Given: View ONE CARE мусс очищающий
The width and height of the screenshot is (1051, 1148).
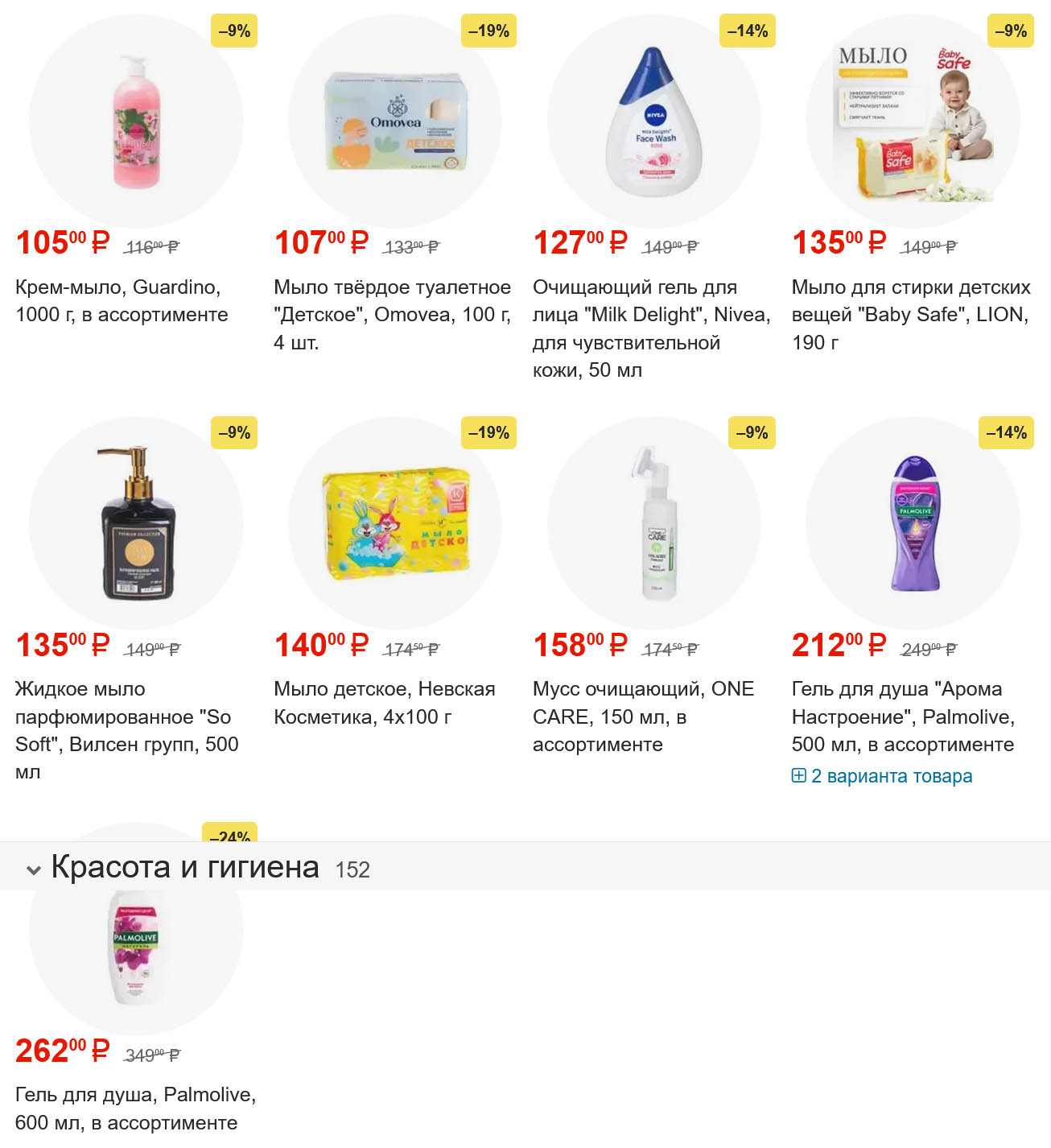Looking at the screenshot, I should [x=642, y=716].
